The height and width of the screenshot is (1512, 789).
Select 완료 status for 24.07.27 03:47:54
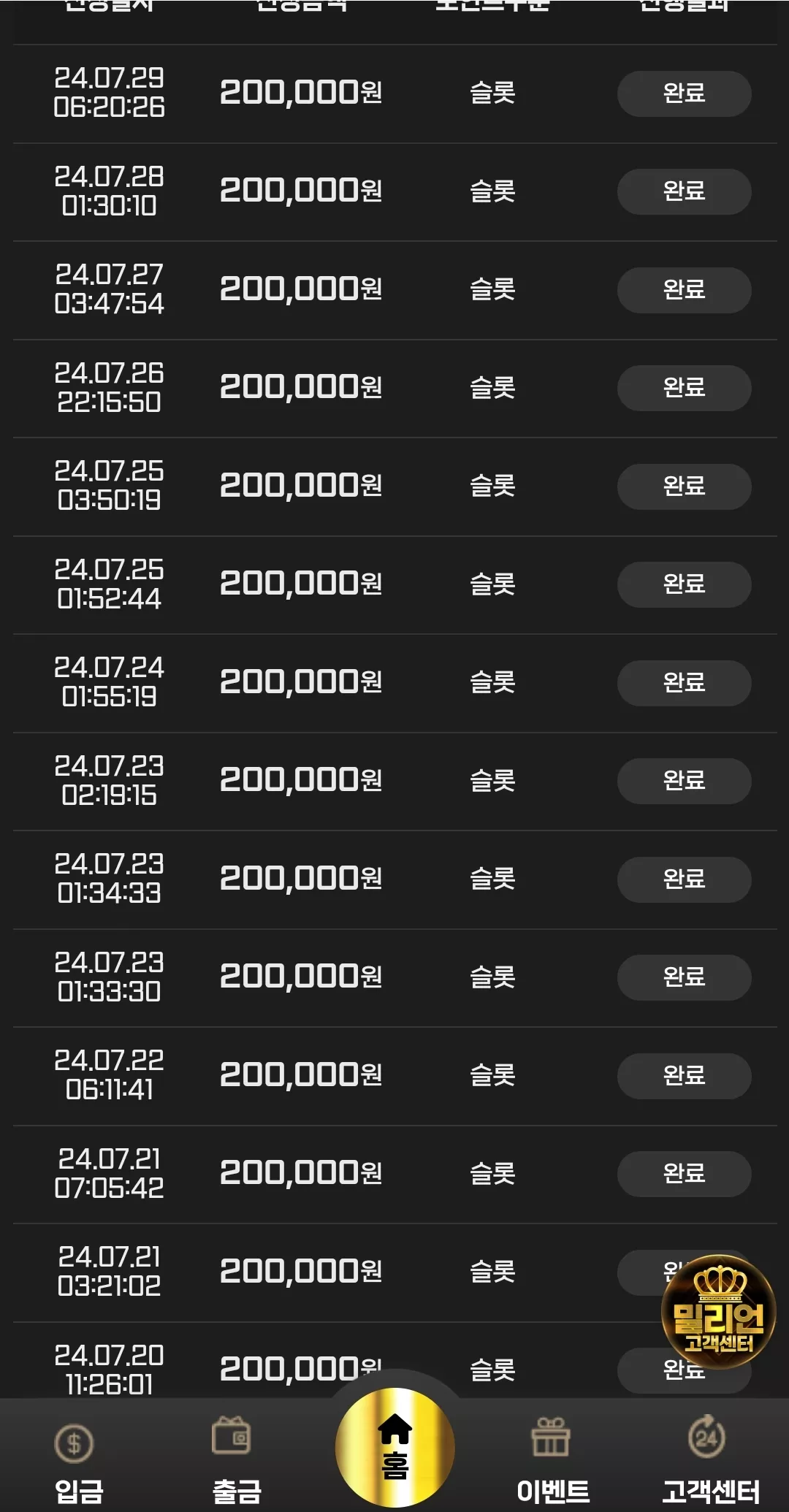684,290
